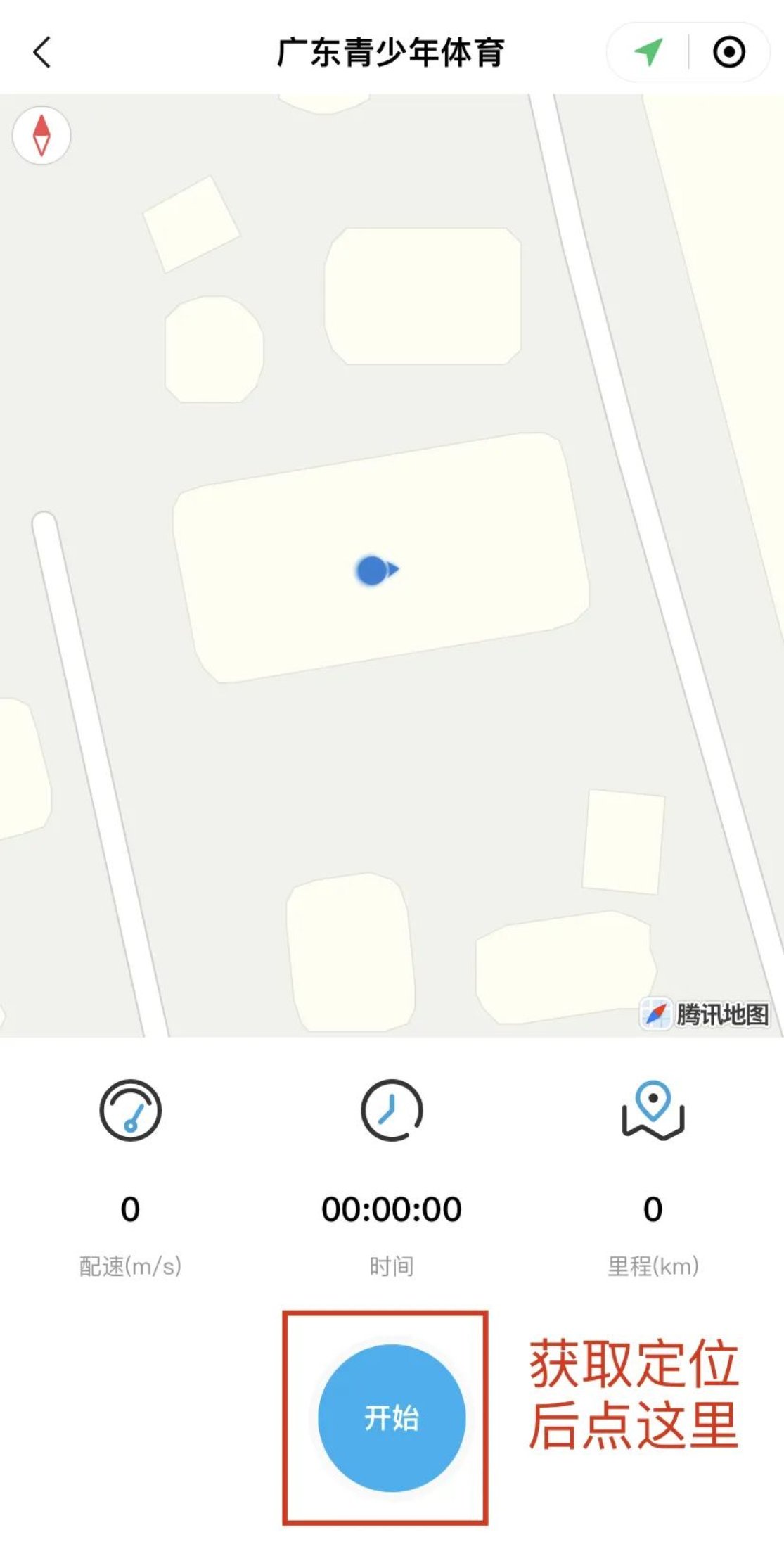This screenshot has height=1568, width=784.
Task: Reorient the map with the compass
Action: coord(41,135)
